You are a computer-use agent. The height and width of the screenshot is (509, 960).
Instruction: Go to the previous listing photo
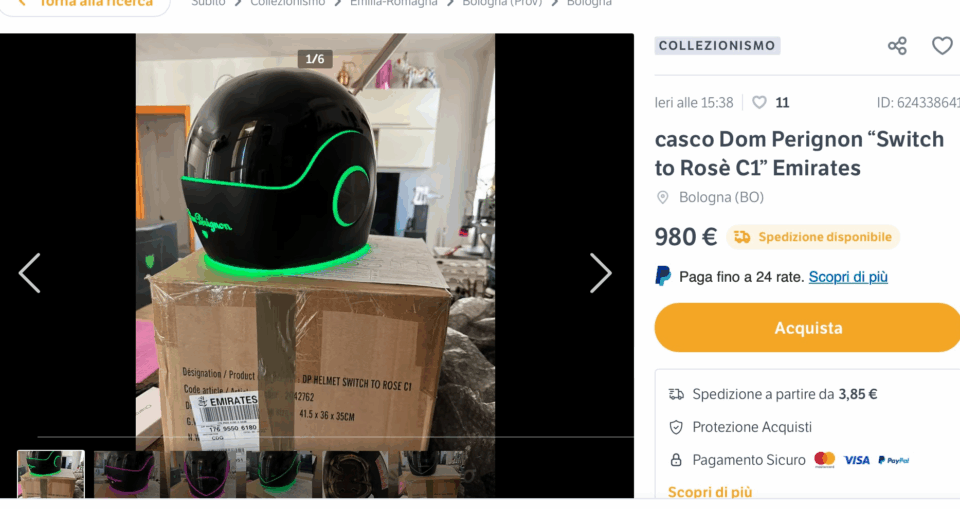click(x=29, y=273)
